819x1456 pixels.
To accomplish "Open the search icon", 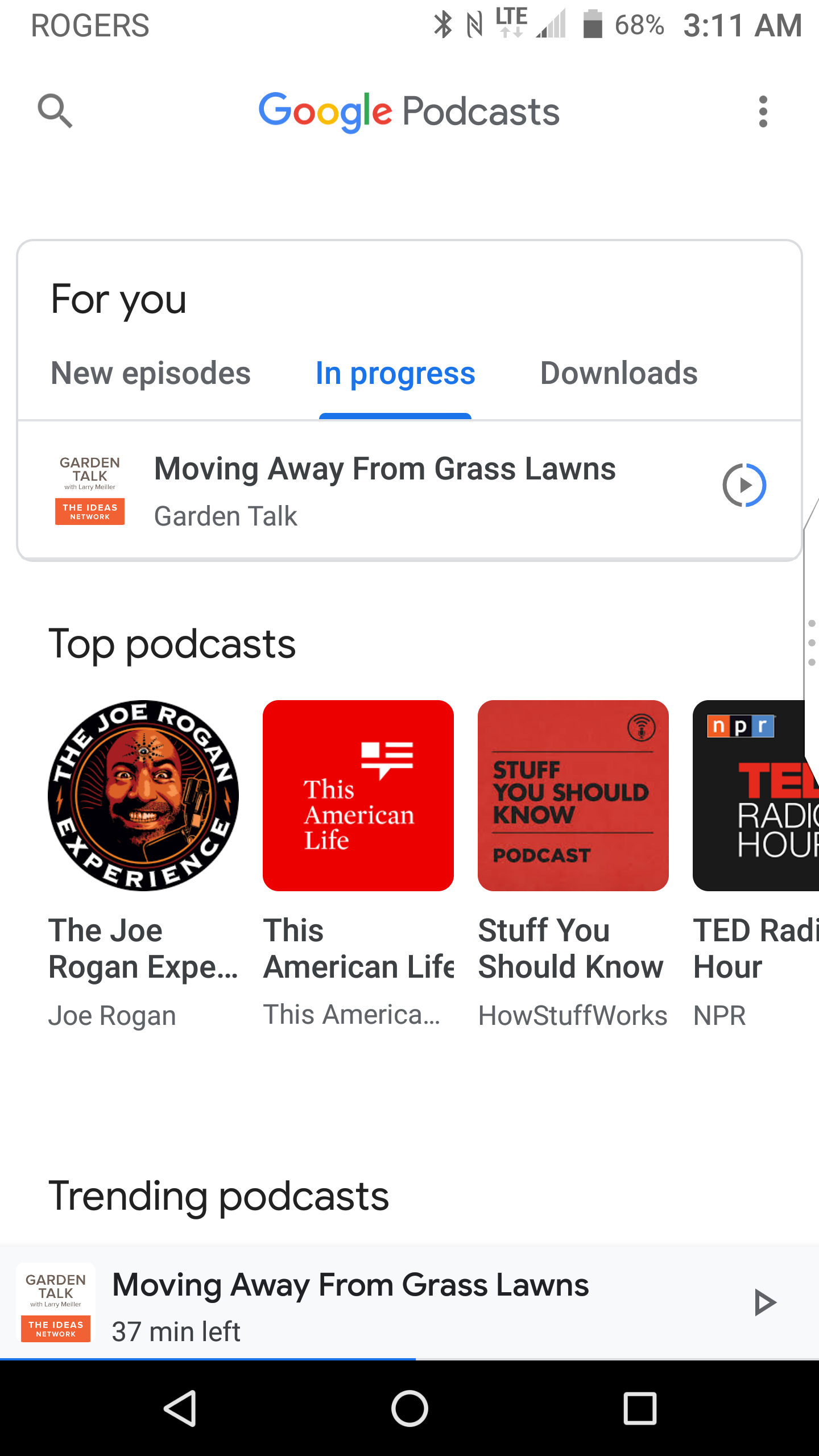I will [x=55, y=111].
